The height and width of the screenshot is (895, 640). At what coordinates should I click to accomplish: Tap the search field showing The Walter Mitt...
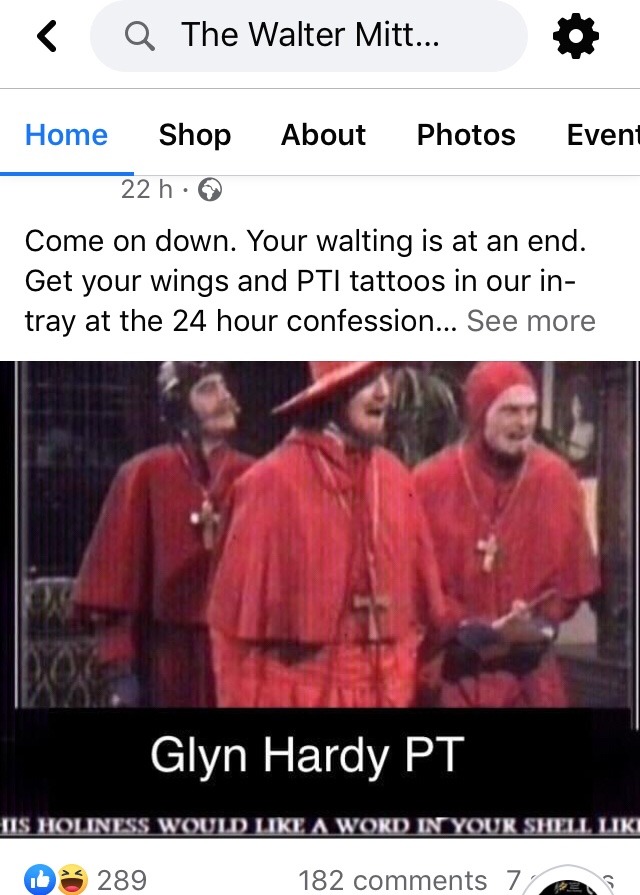coord(308,36)
